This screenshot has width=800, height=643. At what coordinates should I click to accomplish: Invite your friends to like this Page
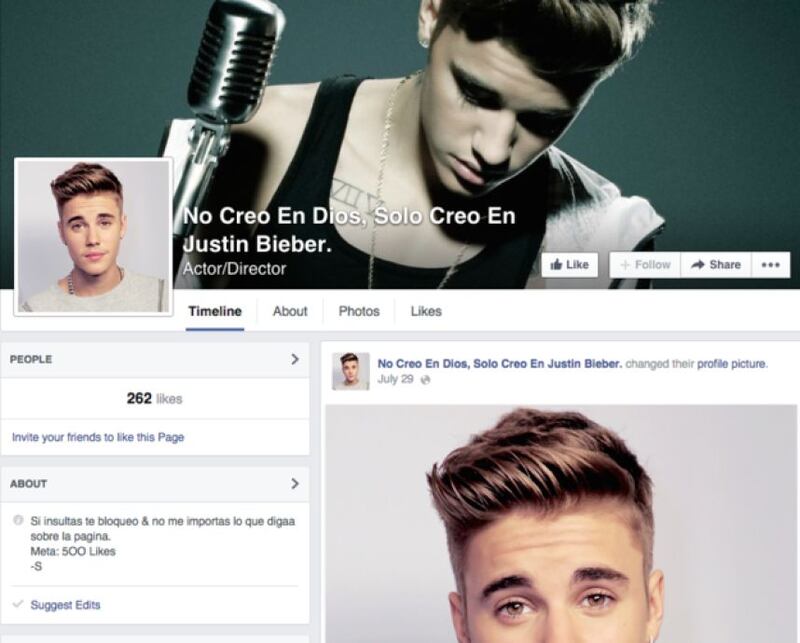click(x=98, y=437)
